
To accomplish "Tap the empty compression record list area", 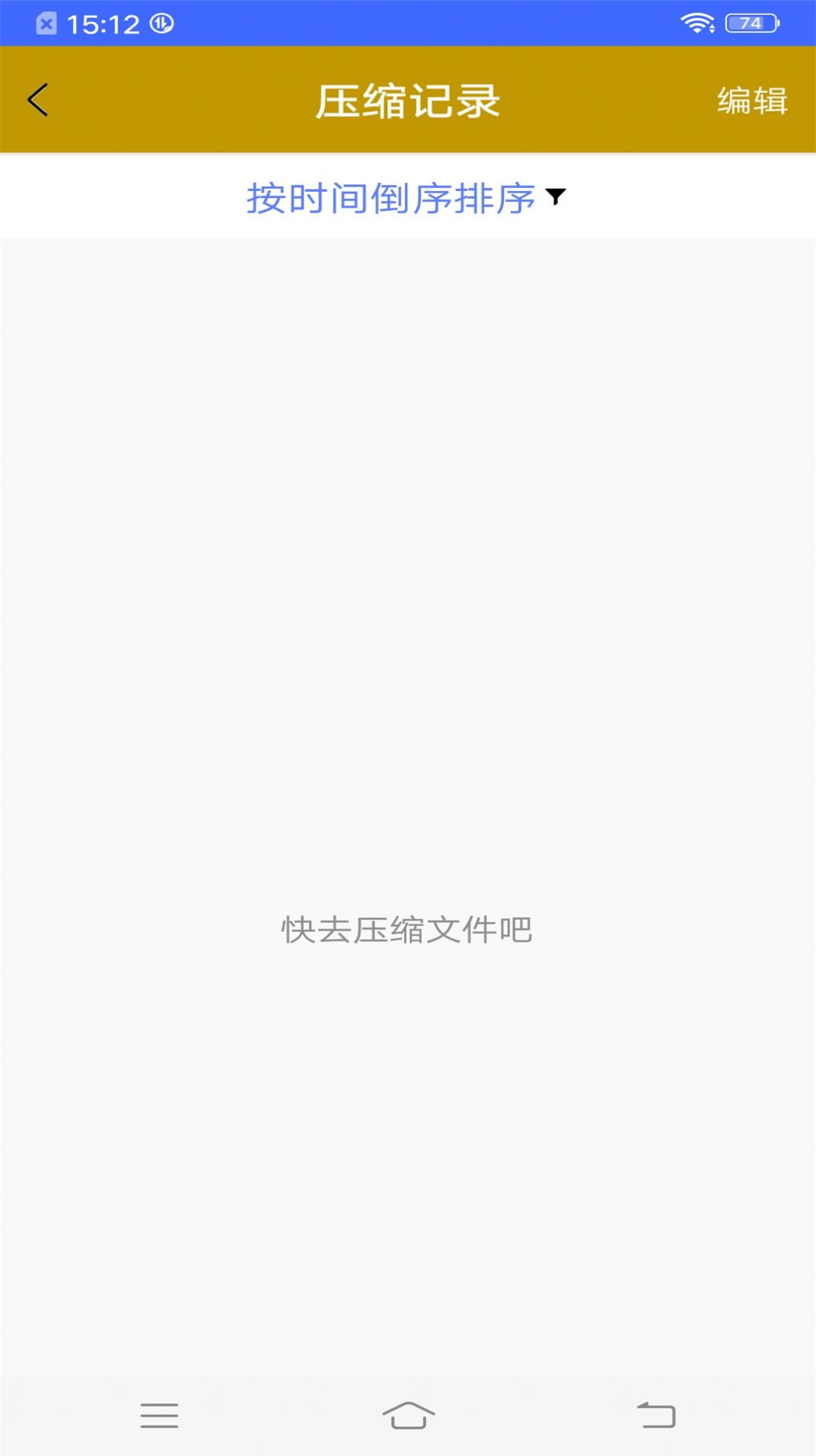I will point(408,609).
